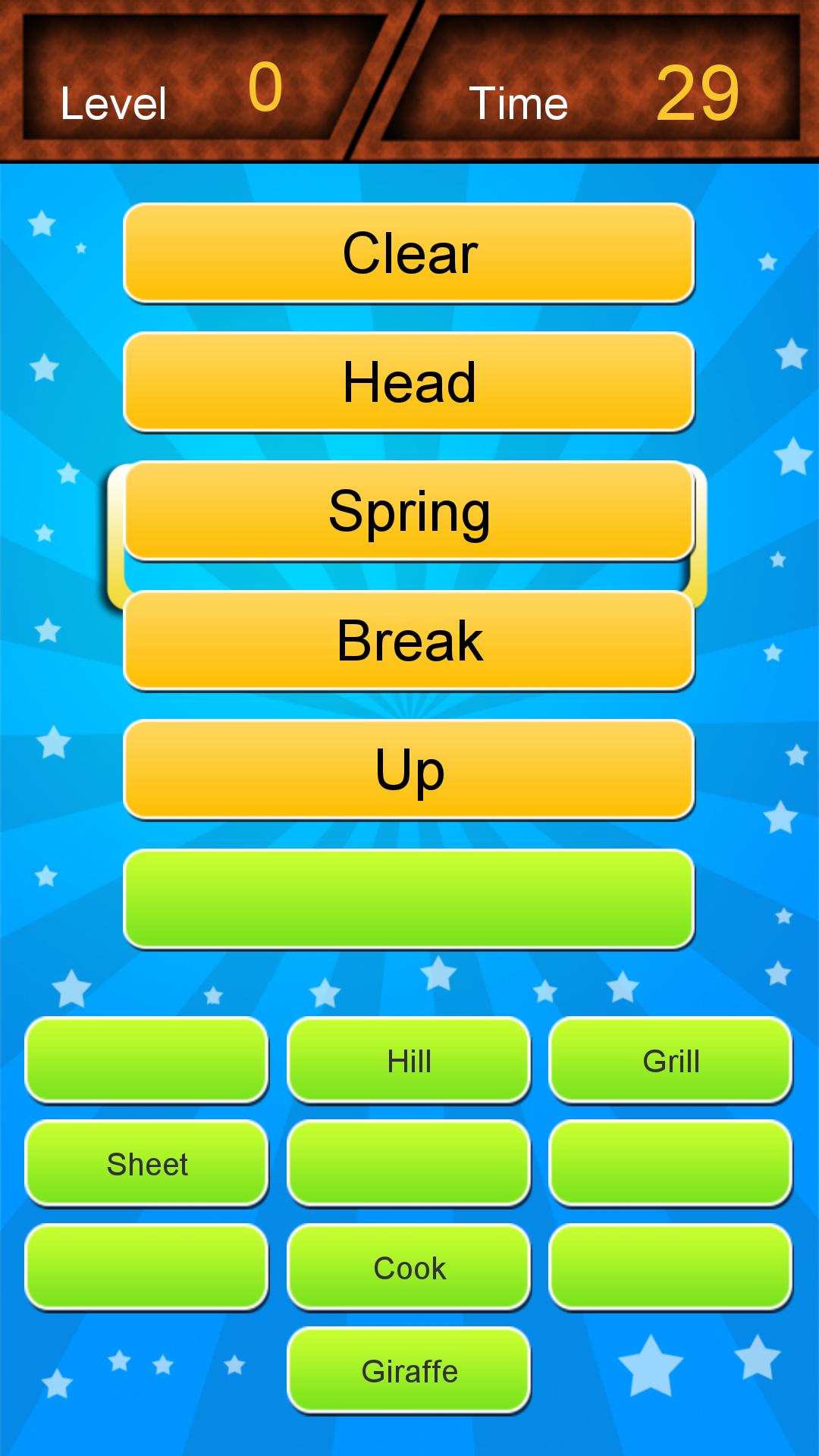Tap the blank tile right of Cook
The image size is (819, 1456).
[670, 1266]
